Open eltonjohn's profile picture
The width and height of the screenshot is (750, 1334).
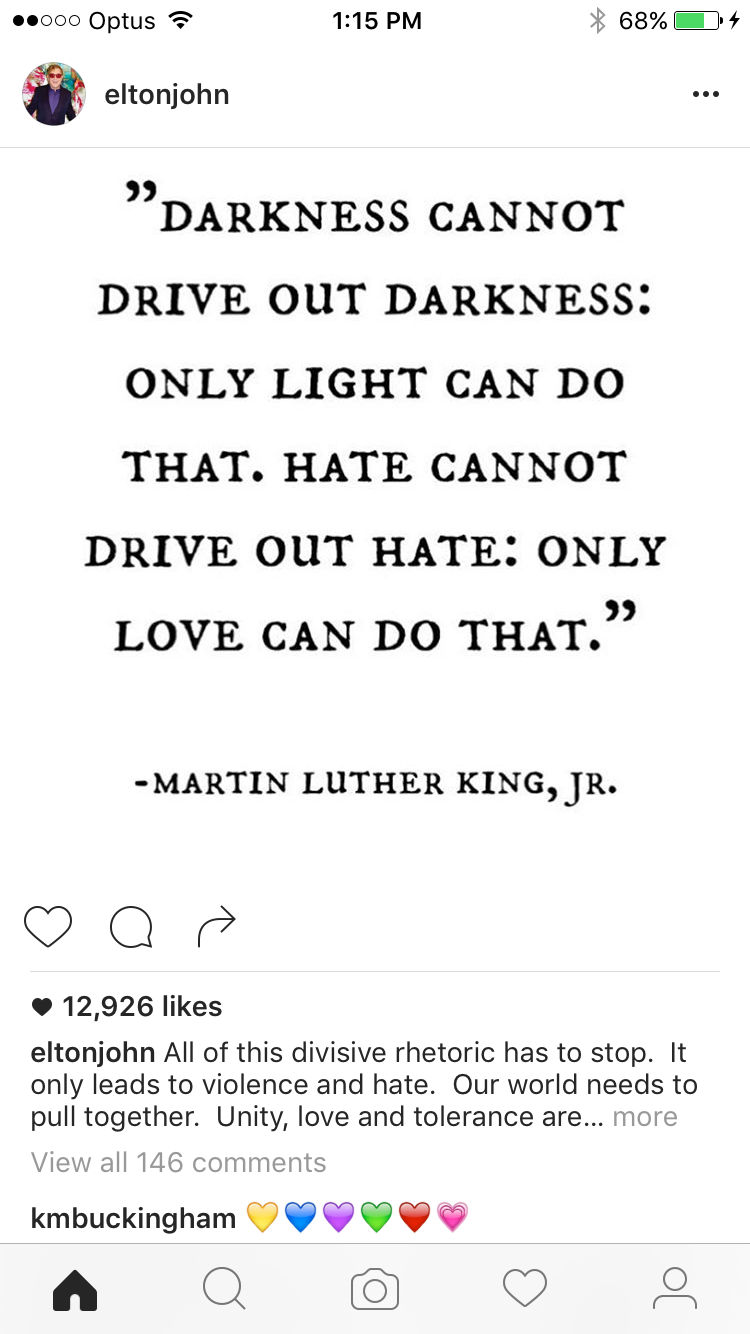pos(54,94)
